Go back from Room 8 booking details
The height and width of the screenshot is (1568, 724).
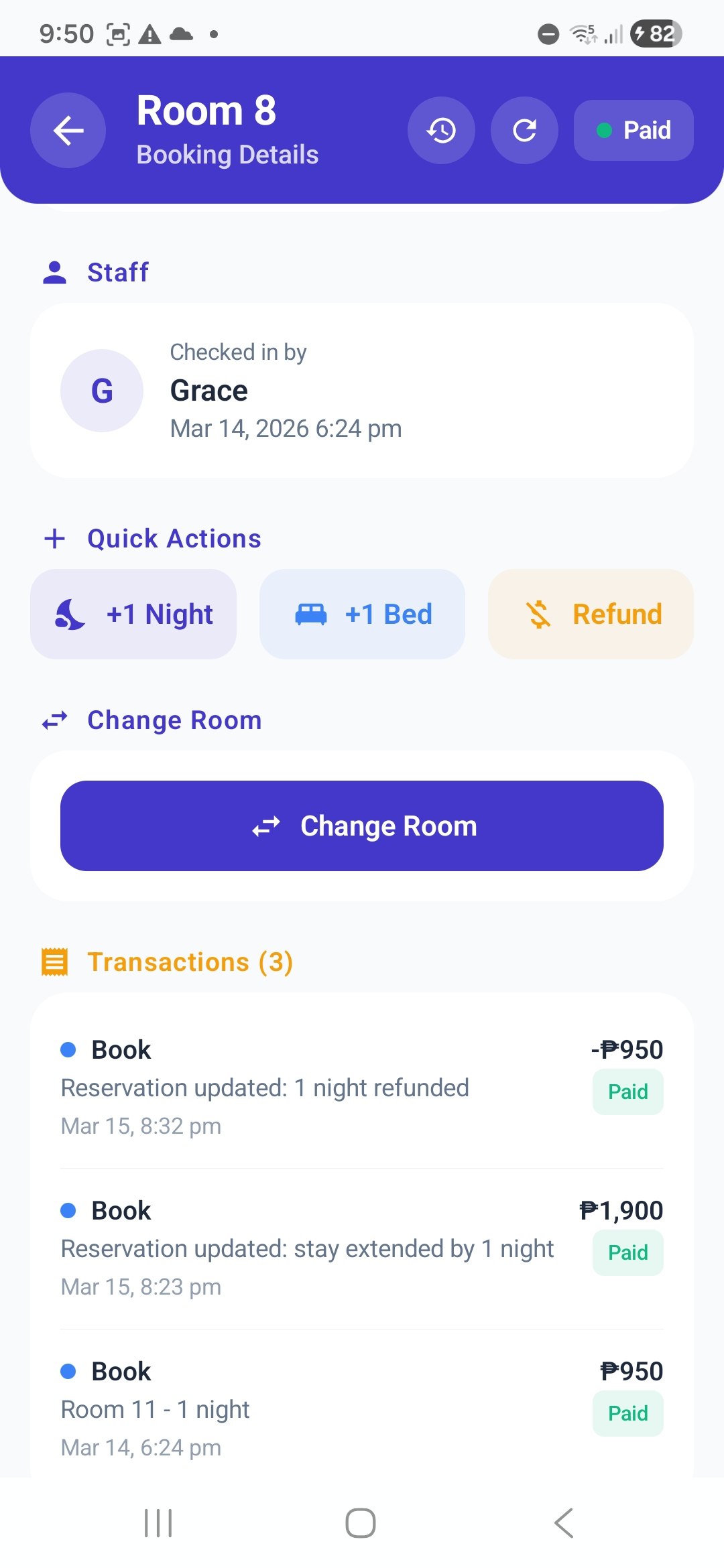[68, 130]
